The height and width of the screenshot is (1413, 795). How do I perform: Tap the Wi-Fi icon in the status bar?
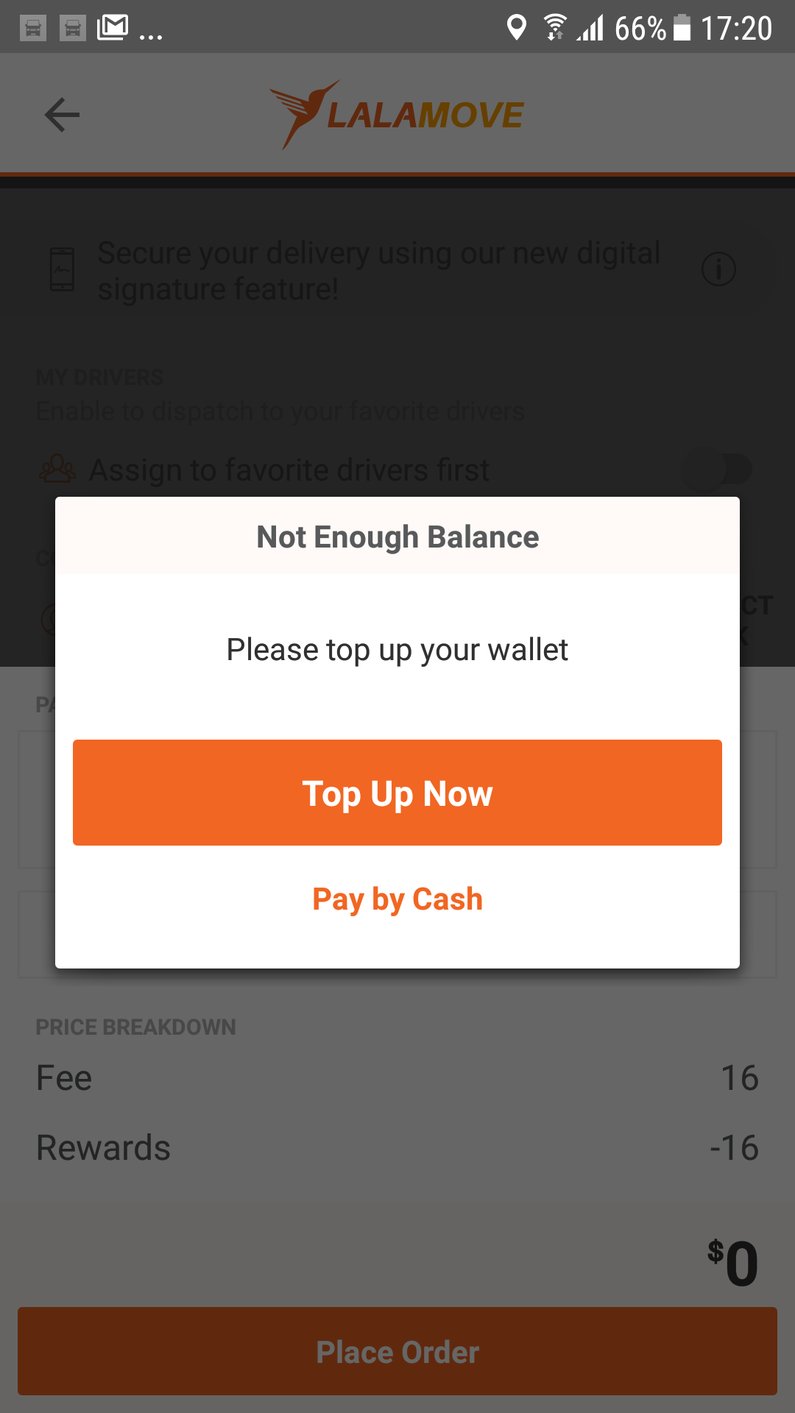point(553,28)
